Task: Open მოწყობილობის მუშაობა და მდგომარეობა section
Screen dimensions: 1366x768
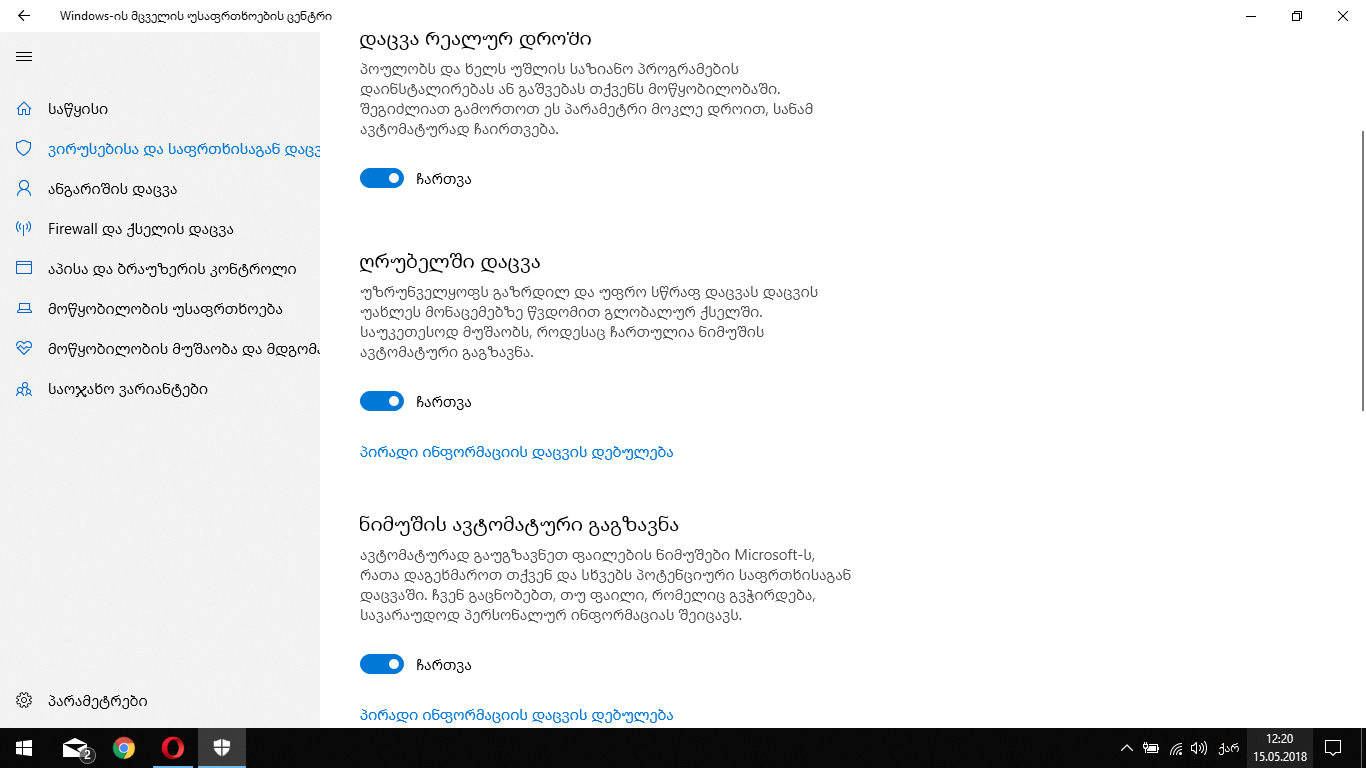Action: coord(180,349)
